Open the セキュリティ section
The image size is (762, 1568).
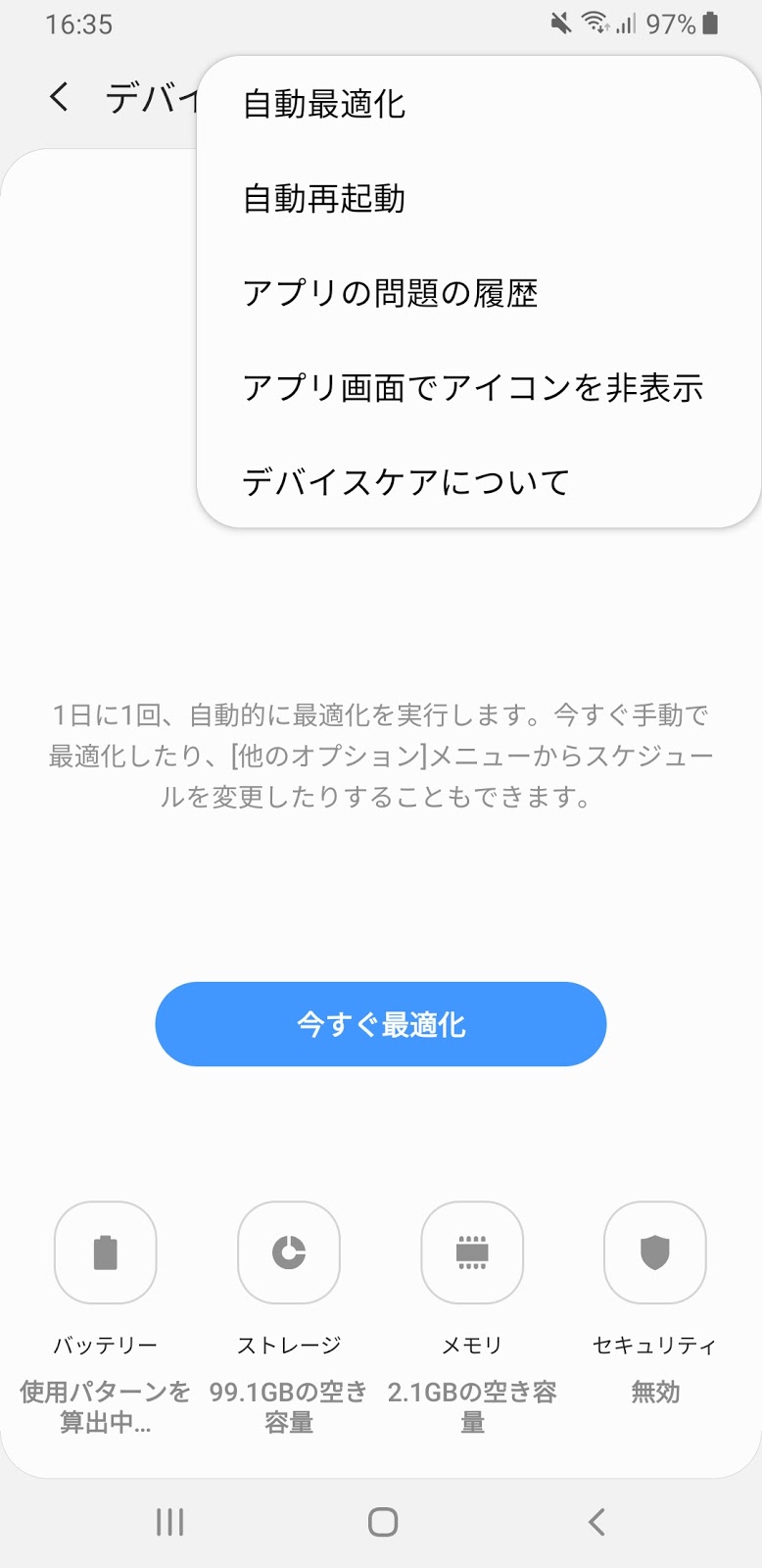(655, 1252)
